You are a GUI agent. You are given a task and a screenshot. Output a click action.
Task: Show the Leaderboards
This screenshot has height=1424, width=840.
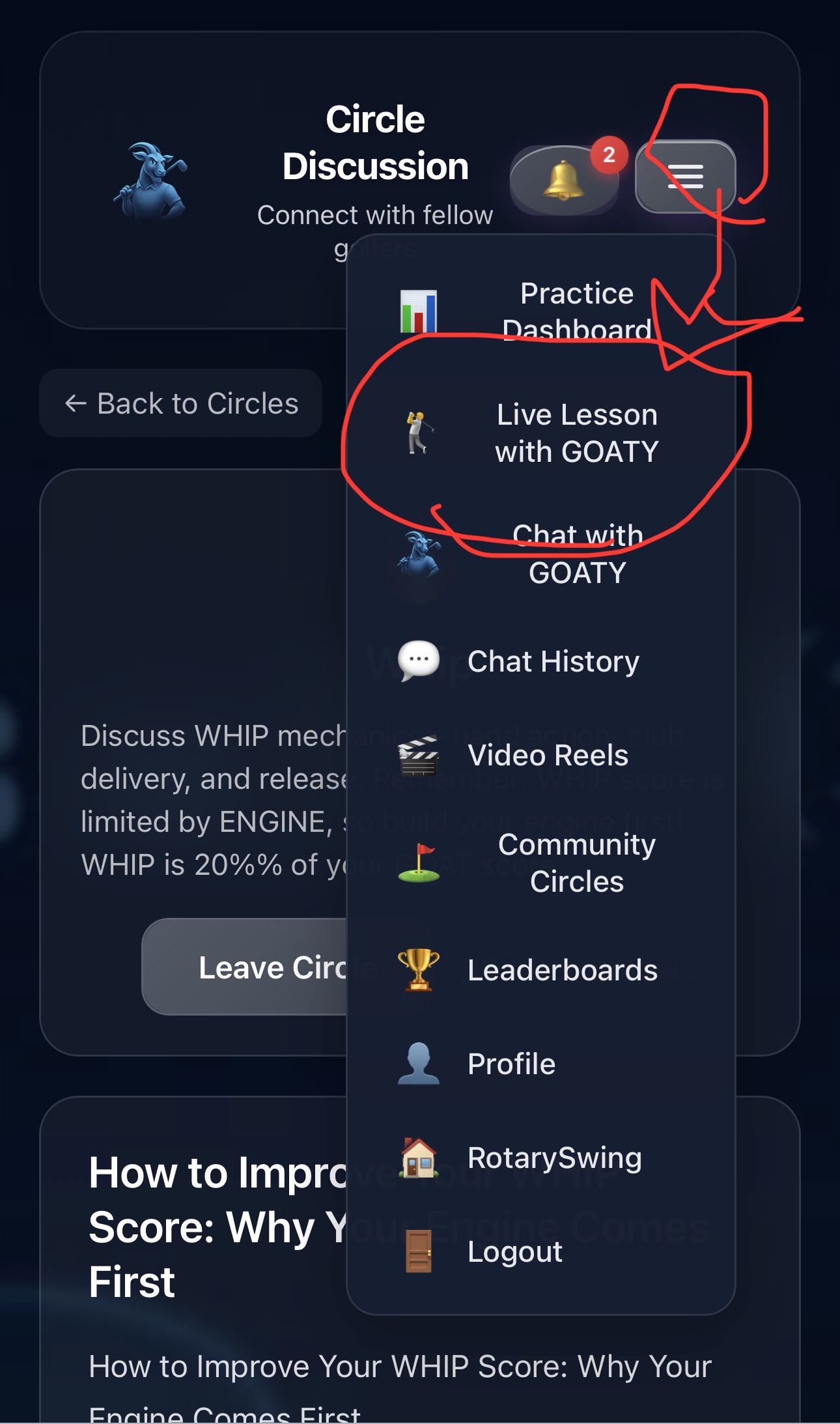pyautogui.click(x=542, y=970)
